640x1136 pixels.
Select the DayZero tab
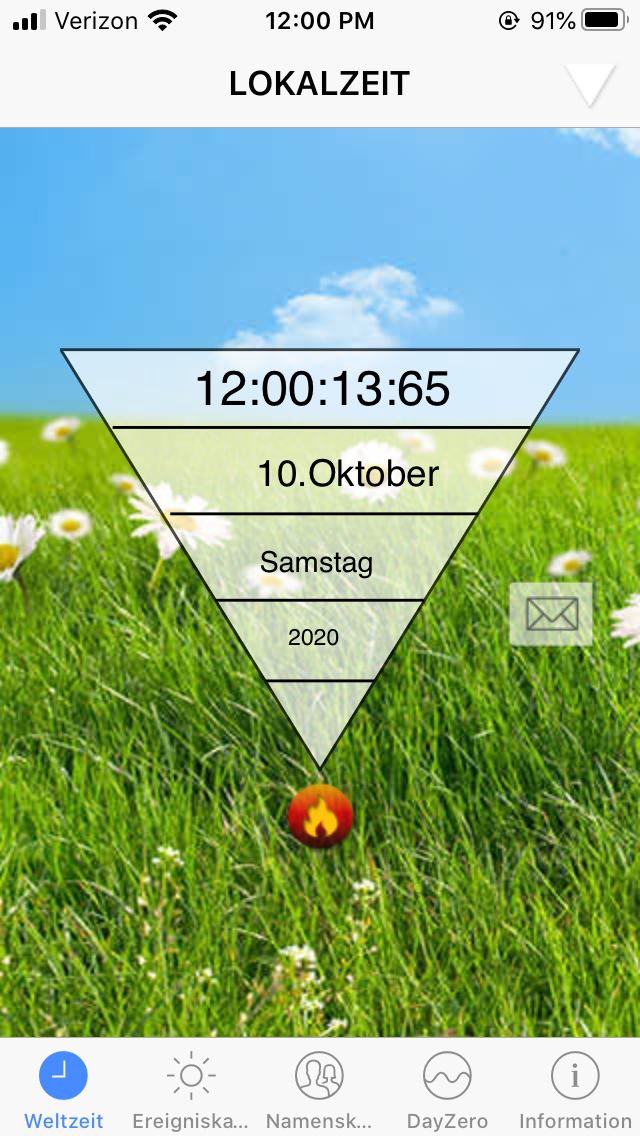(x=447, y=1089)
